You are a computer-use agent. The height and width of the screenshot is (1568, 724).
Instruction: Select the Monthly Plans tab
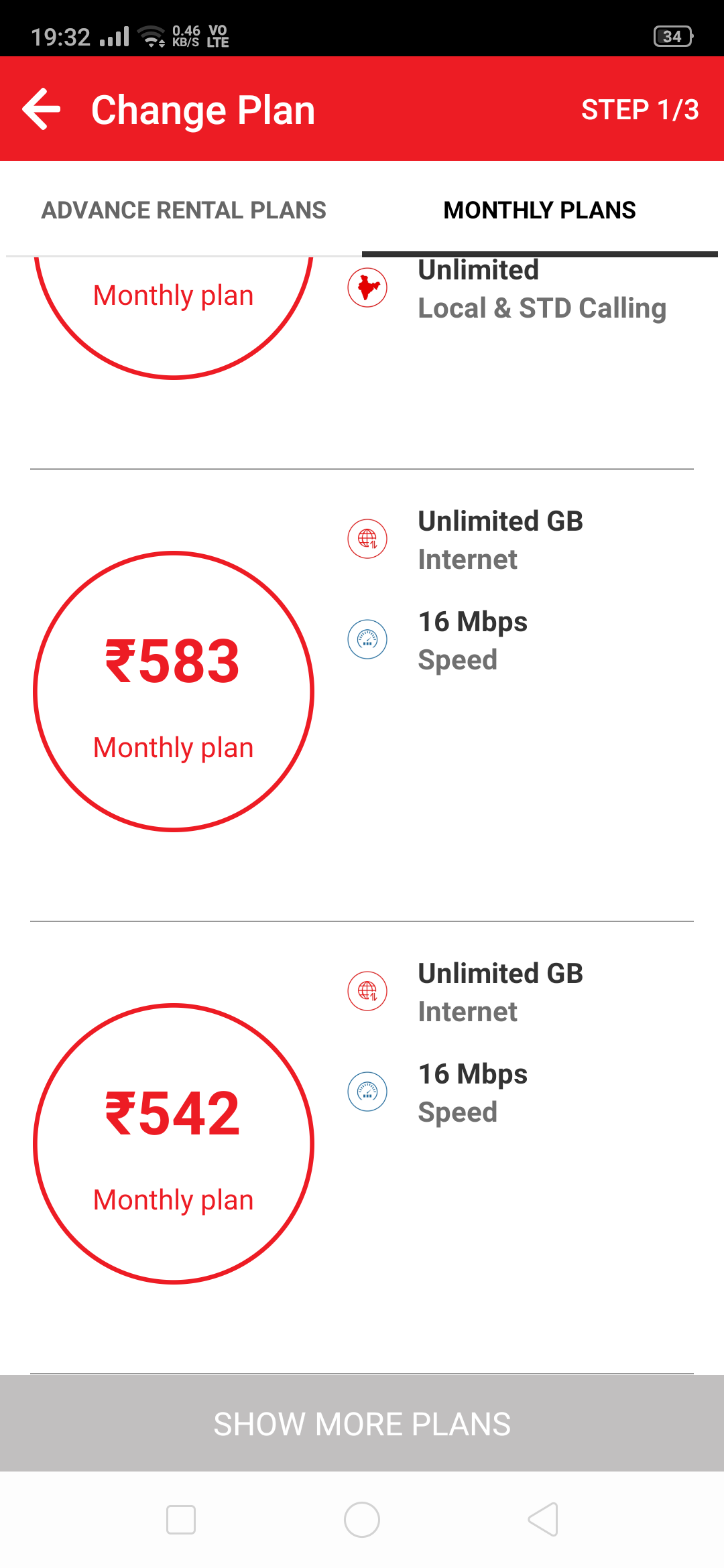[x=540, y=210]
